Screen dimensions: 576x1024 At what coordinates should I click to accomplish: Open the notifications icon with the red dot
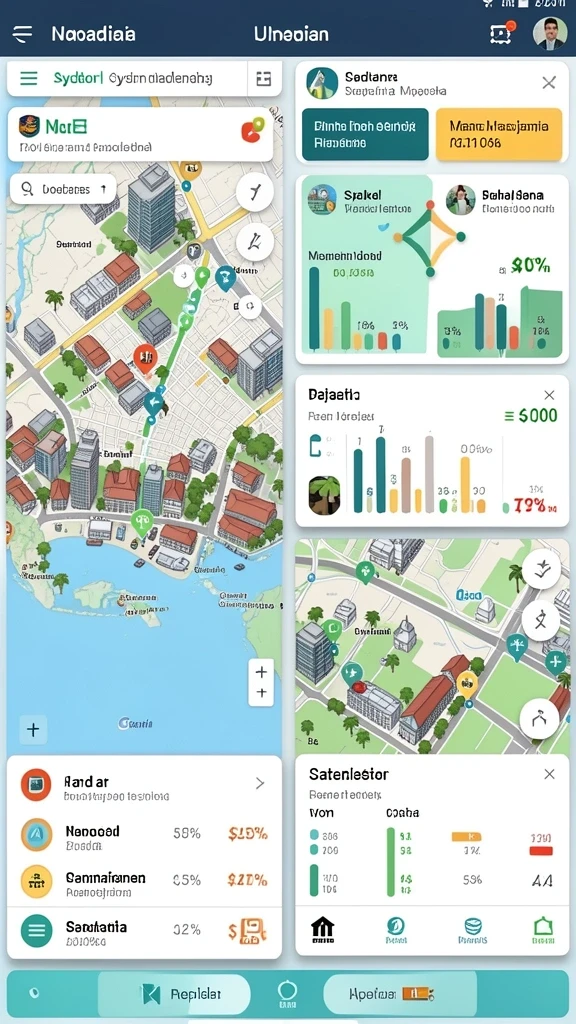pyautogui.click(x=502, y=33)
